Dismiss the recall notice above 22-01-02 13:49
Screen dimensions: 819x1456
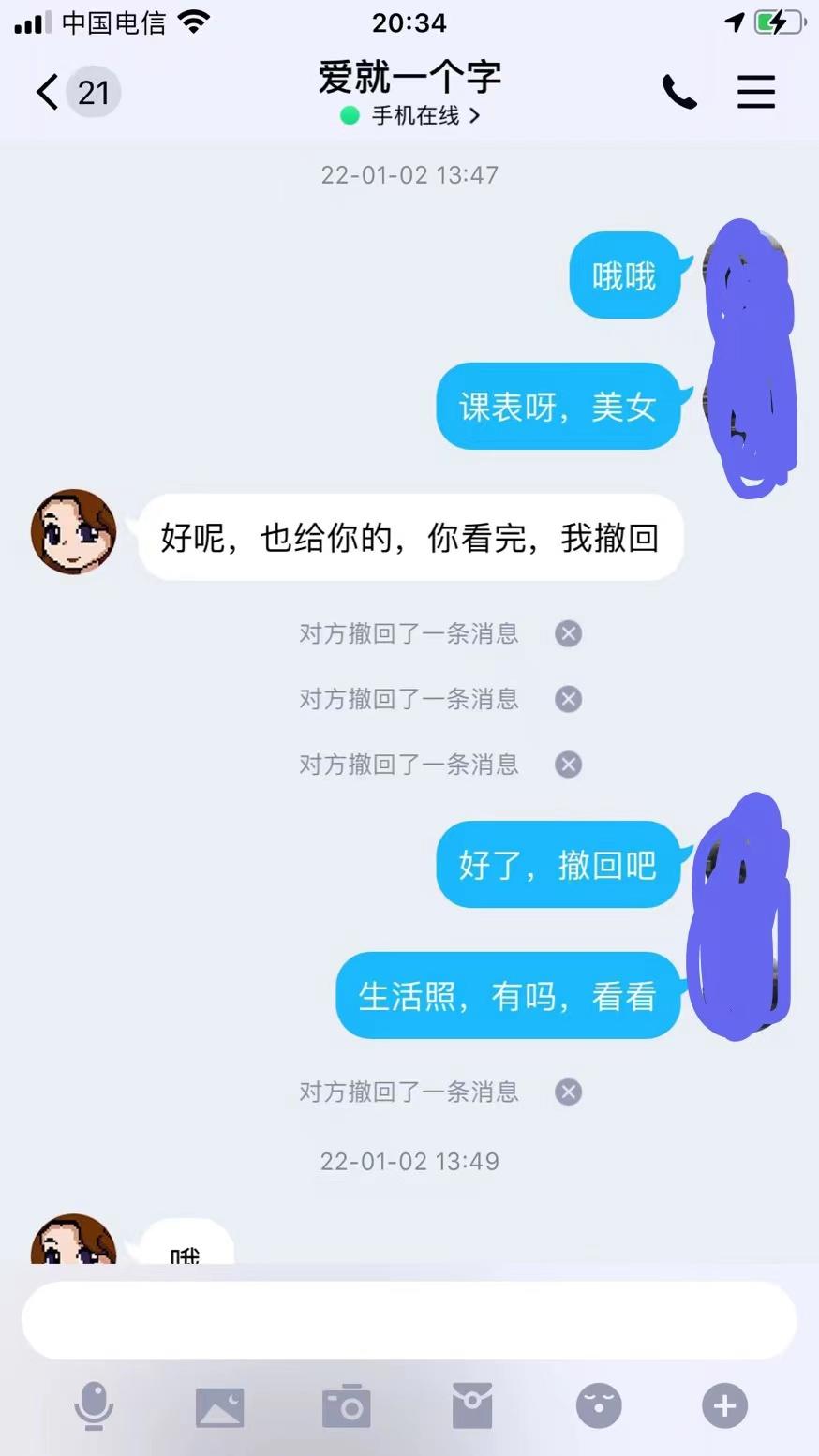(x=568, y=1092)
